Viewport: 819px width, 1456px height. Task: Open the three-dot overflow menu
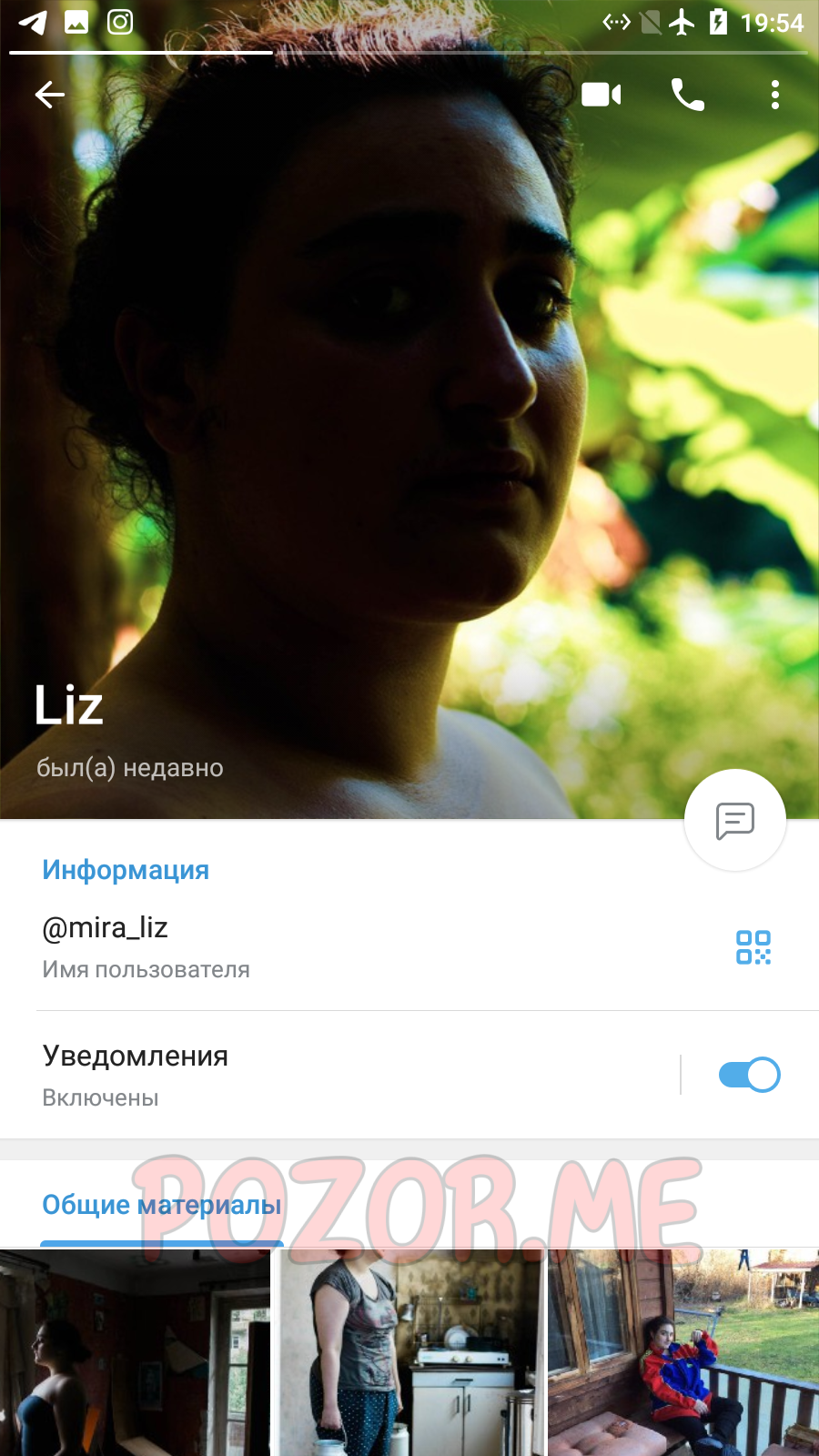coord(775,95)
